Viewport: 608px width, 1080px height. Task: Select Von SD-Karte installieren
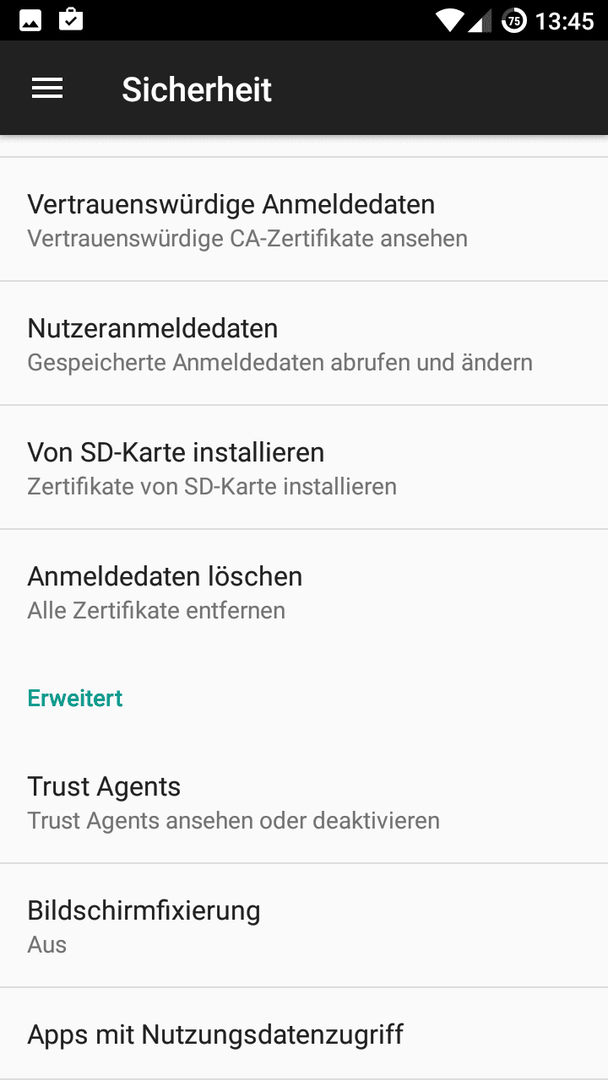click(x=304, y=467)
